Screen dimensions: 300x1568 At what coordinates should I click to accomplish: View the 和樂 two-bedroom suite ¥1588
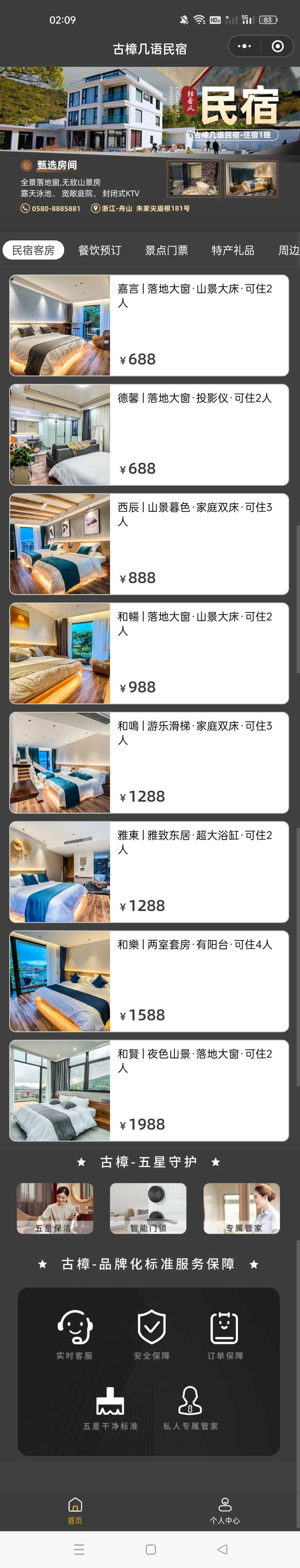[x=149, y=980]
